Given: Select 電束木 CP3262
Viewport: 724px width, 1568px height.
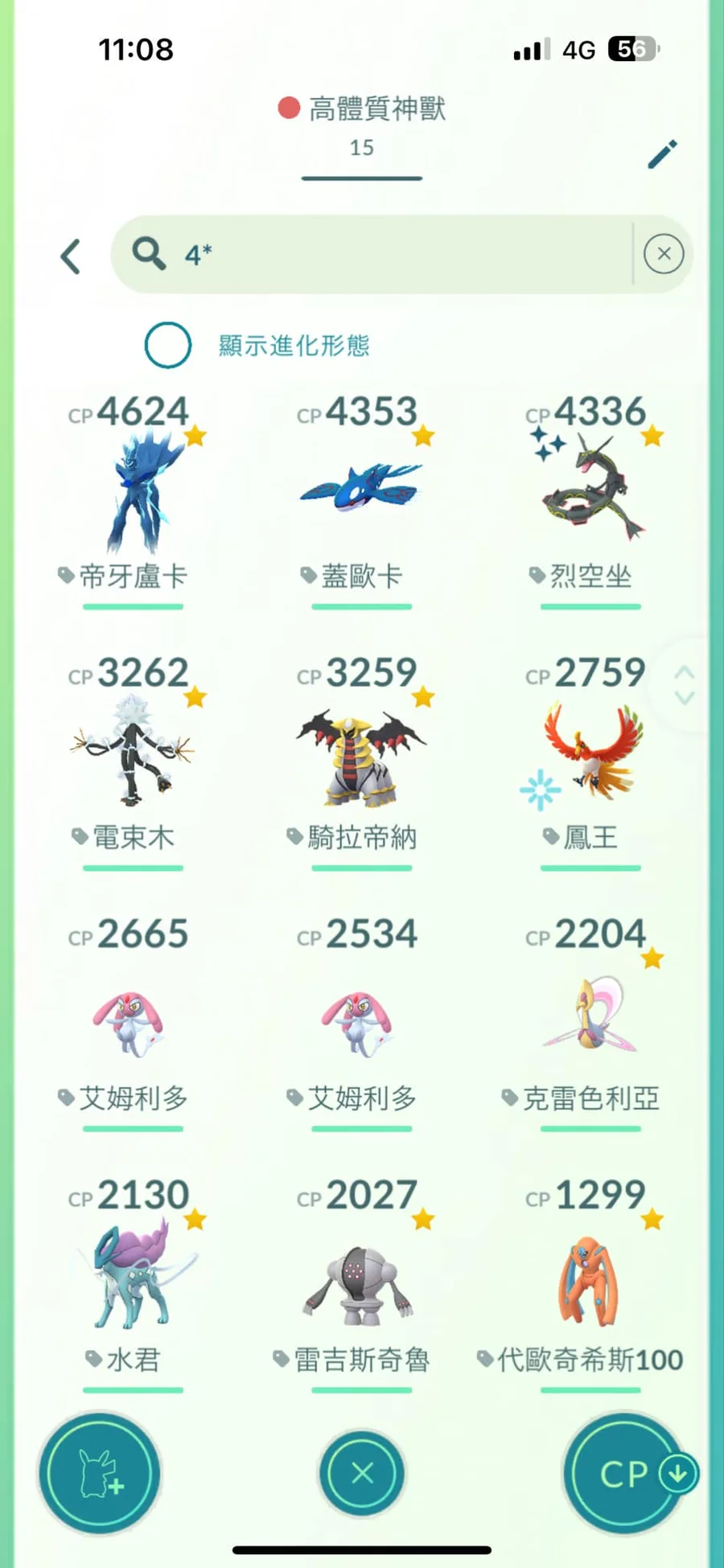Looking at the screenshot, I should click(134, 752).
